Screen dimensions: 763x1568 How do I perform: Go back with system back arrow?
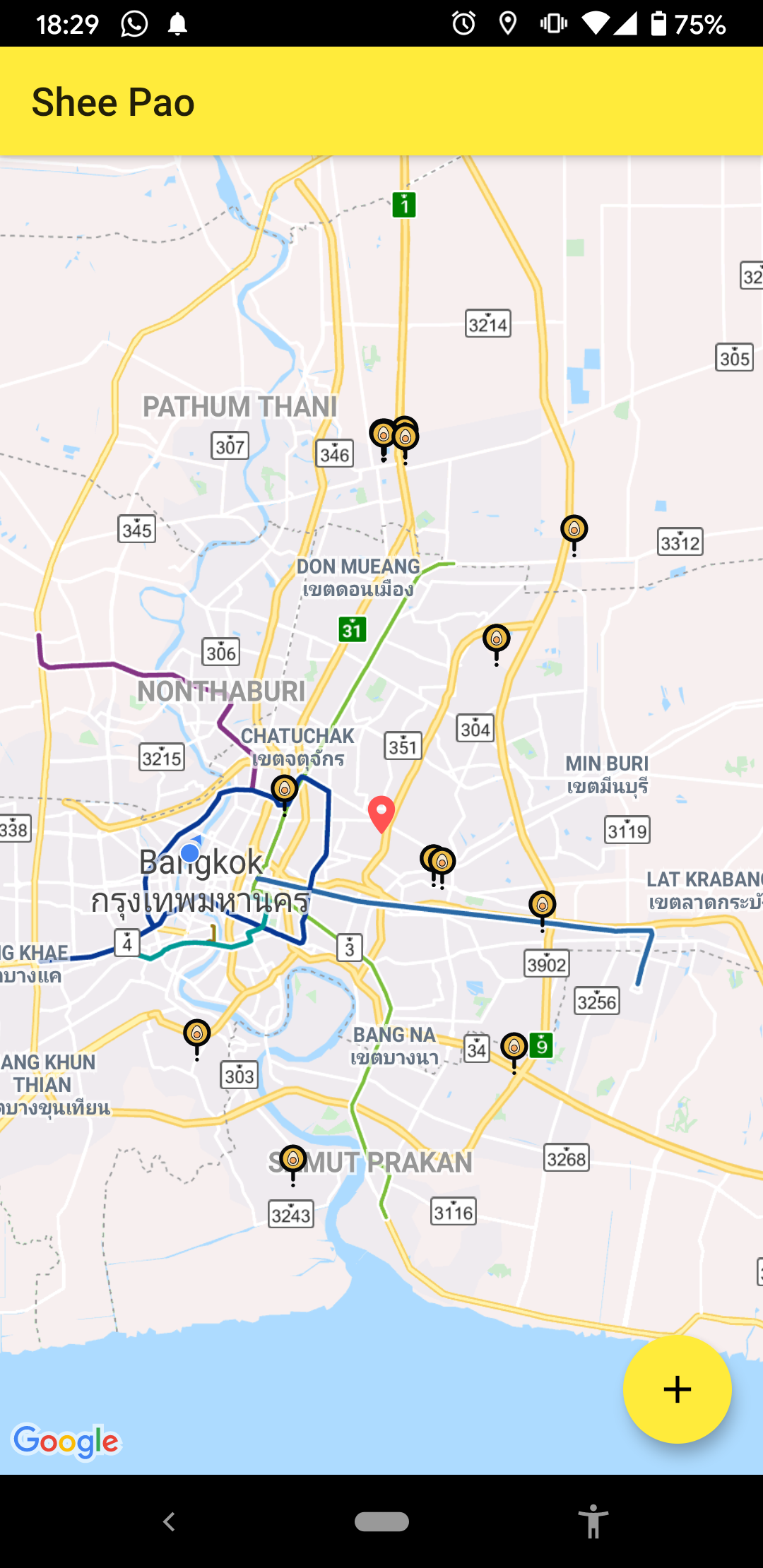[x=169, y=1521]
